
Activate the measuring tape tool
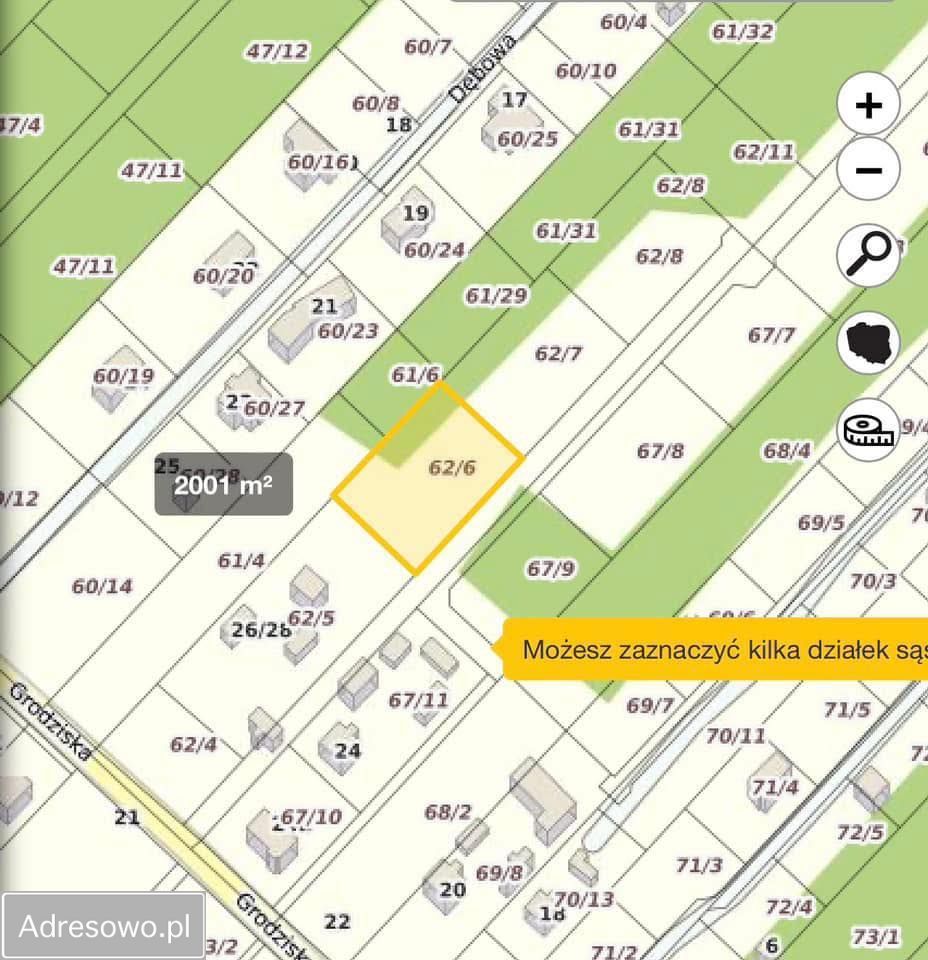click(867, 430)
